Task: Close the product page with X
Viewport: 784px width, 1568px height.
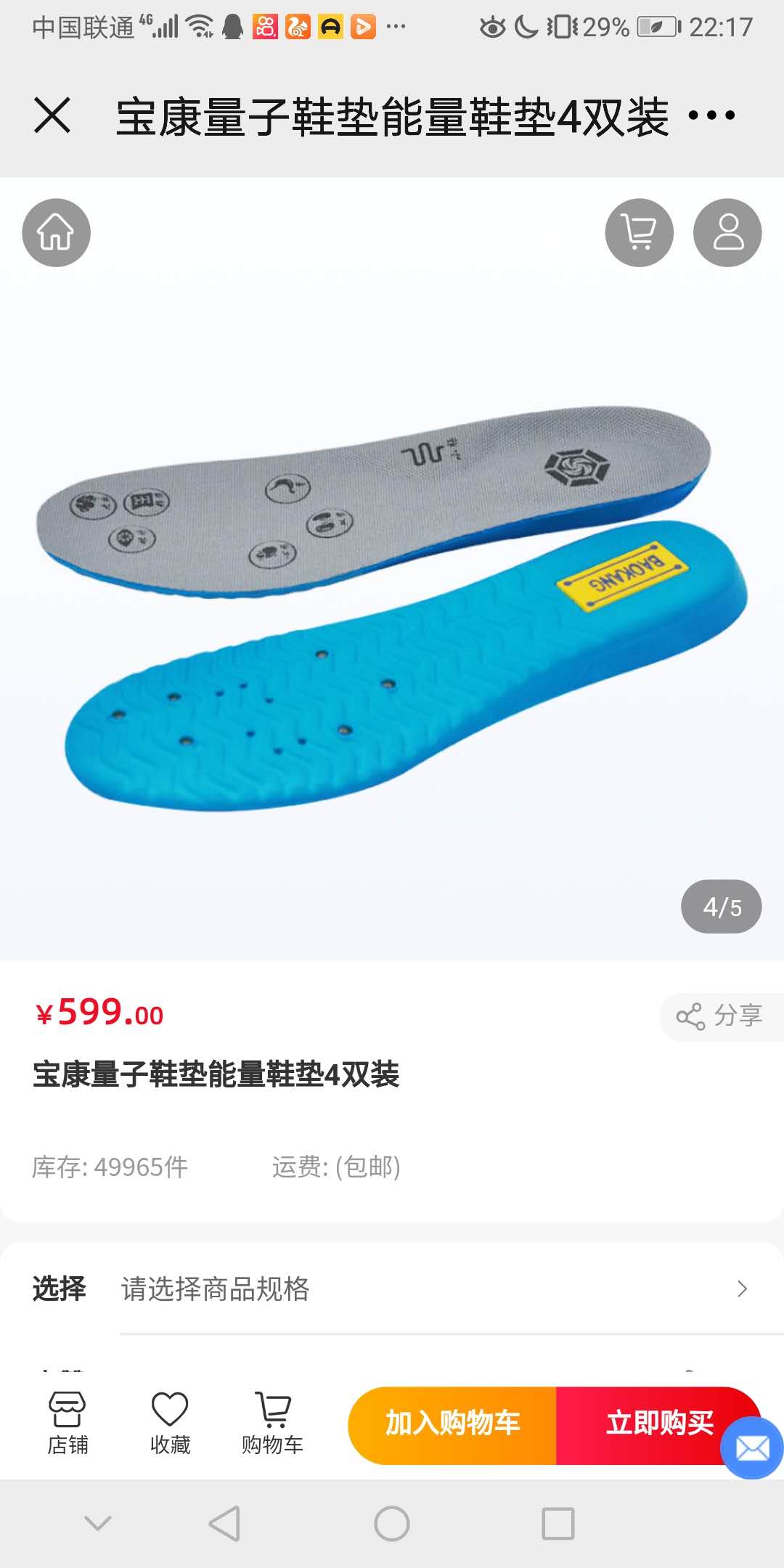Action: [x=52, y=115]
